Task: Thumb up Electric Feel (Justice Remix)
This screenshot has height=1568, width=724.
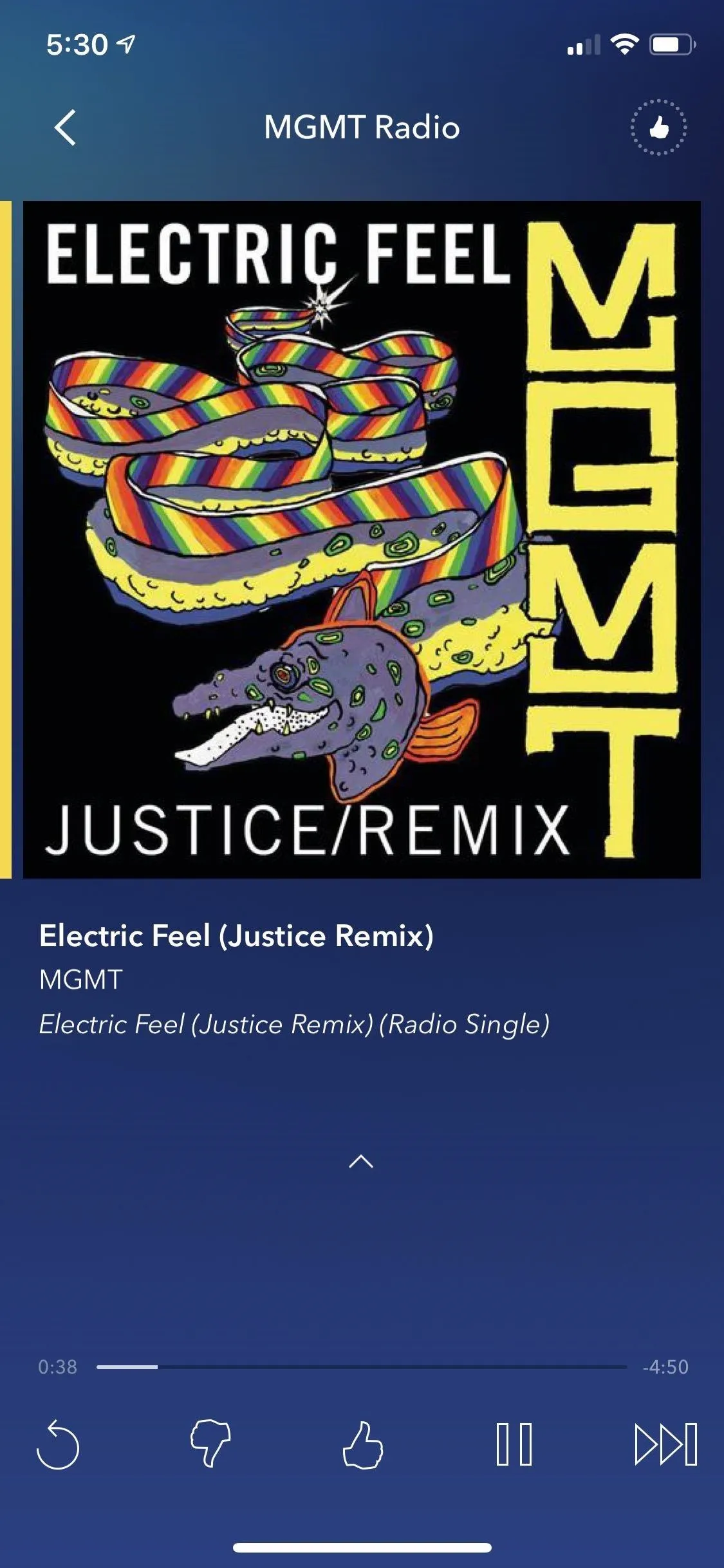Action: click(362, 1444)
